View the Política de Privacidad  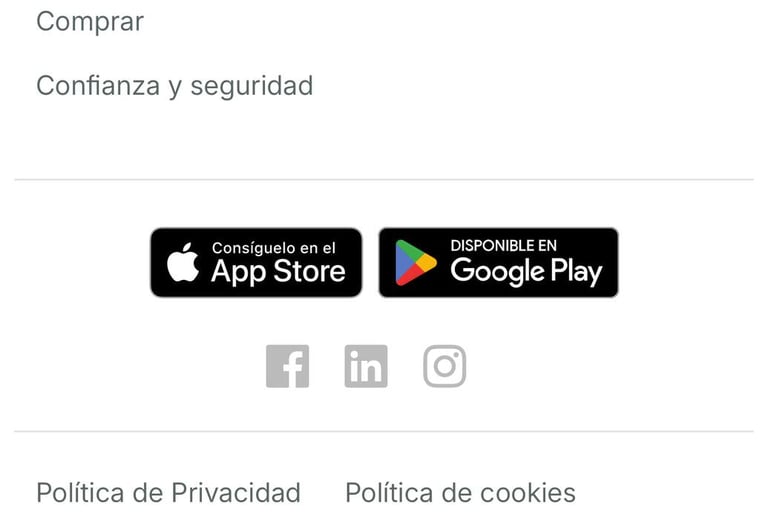[168, 493]
